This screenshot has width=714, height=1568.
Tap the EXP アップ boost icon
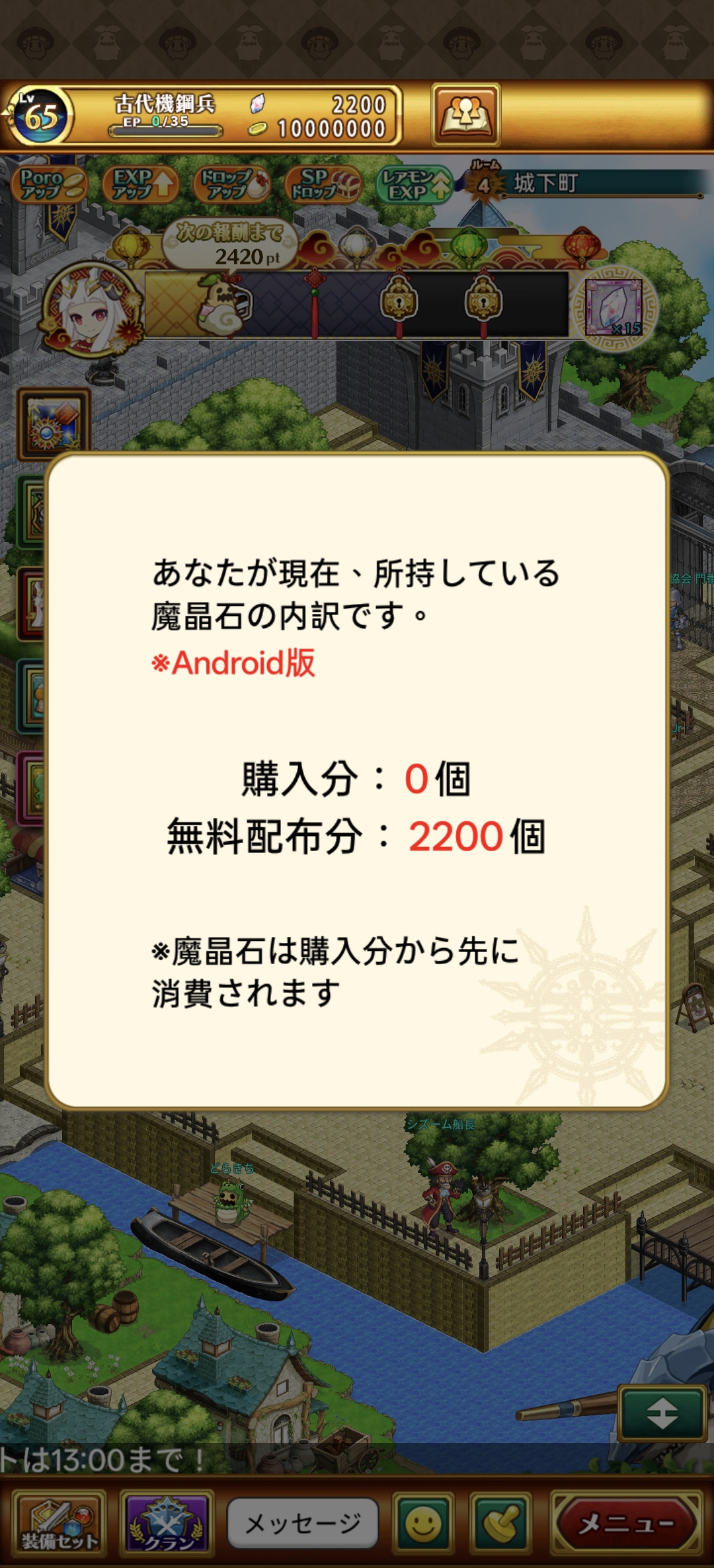[140, 184]
